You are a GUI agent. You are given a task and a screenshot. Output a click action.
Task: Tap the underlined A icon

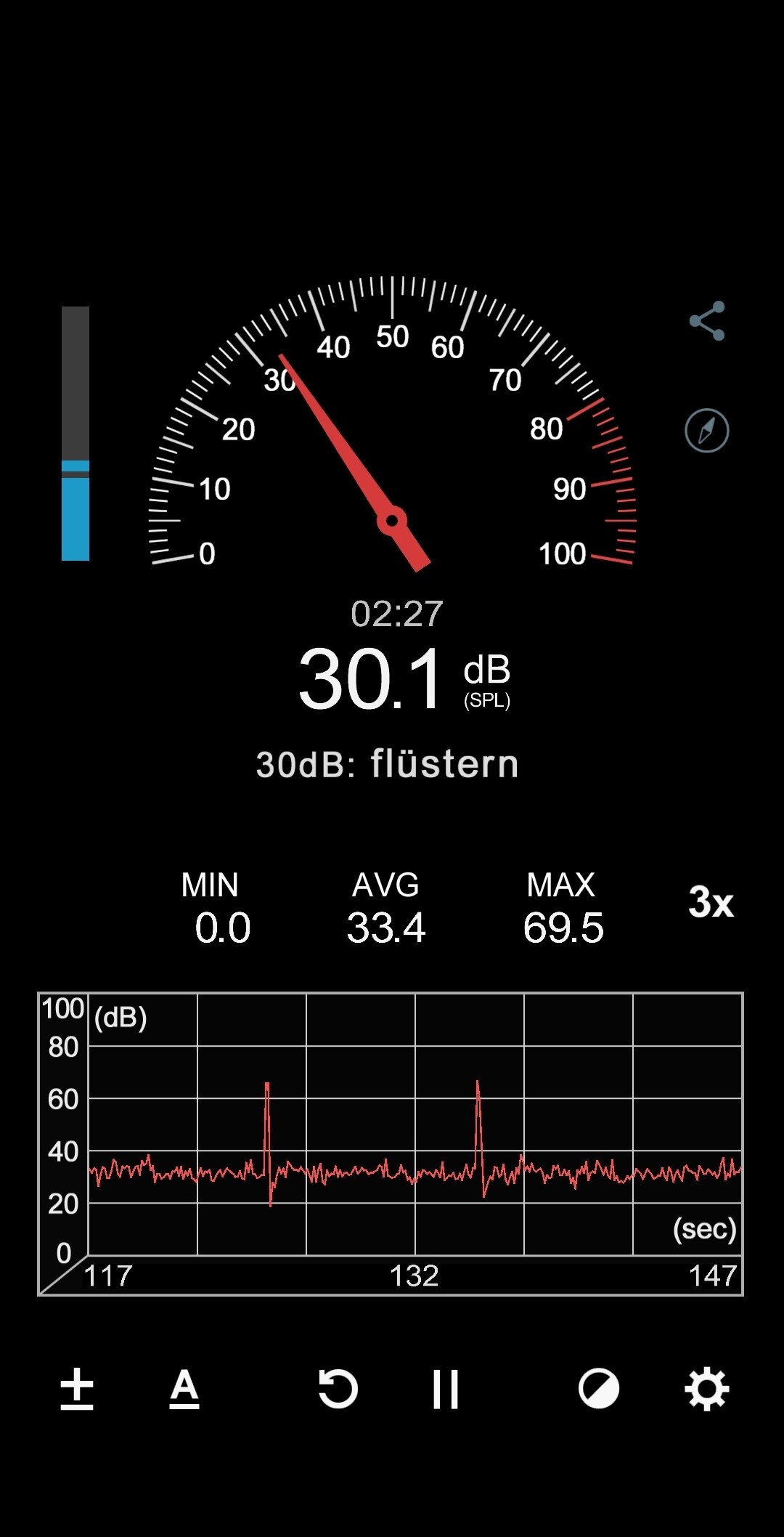pyautogui.click(x=184, y=1389)
